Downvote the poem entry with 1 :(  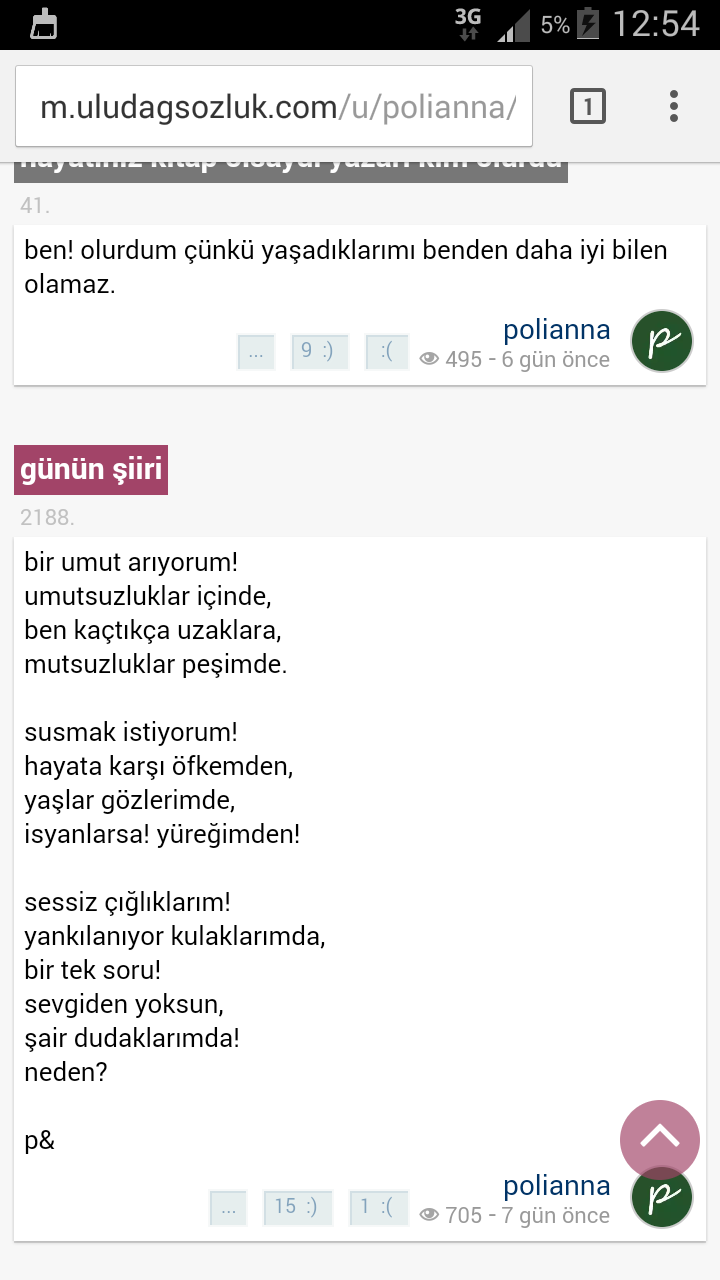pos(380,1207)
